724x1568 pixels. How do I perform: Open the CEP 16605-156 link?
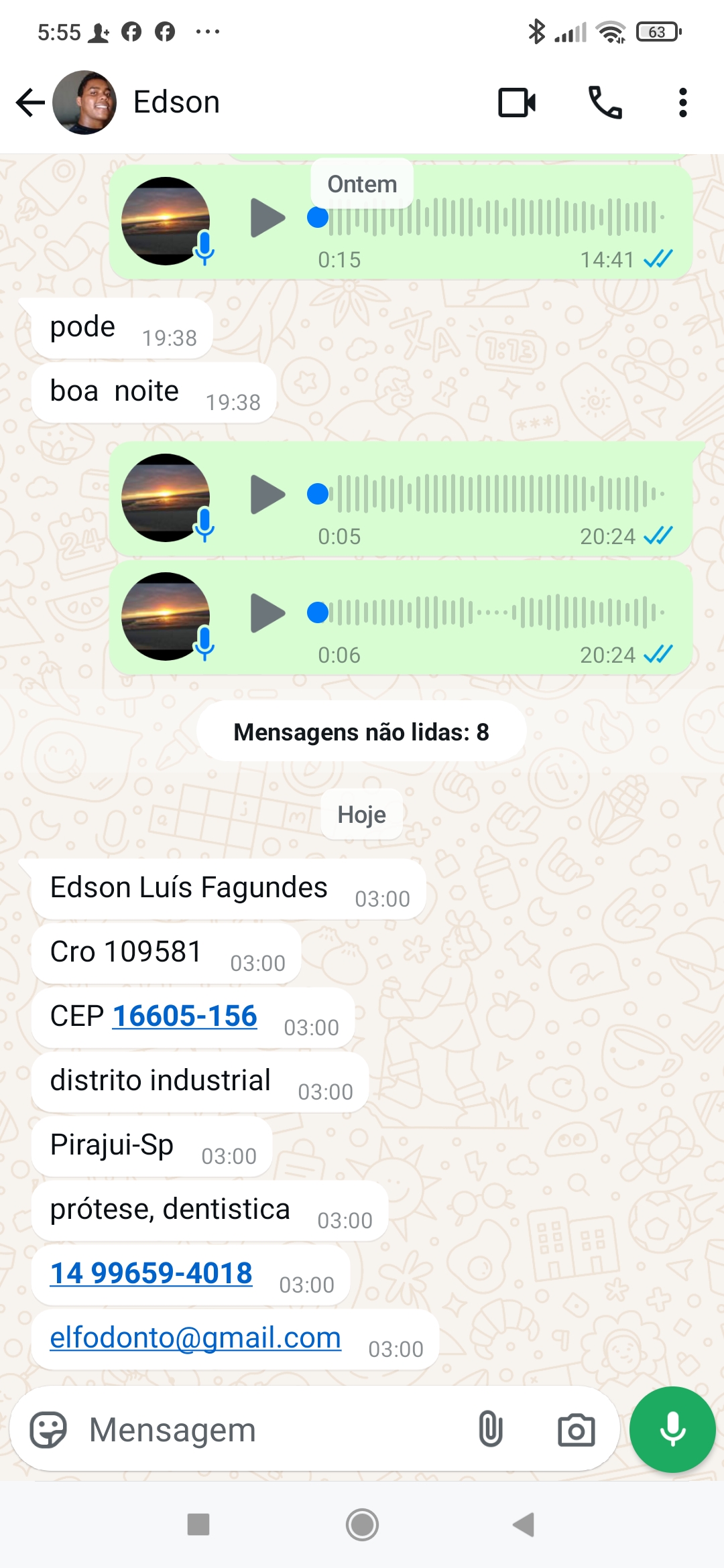(x=184, y=1016)
